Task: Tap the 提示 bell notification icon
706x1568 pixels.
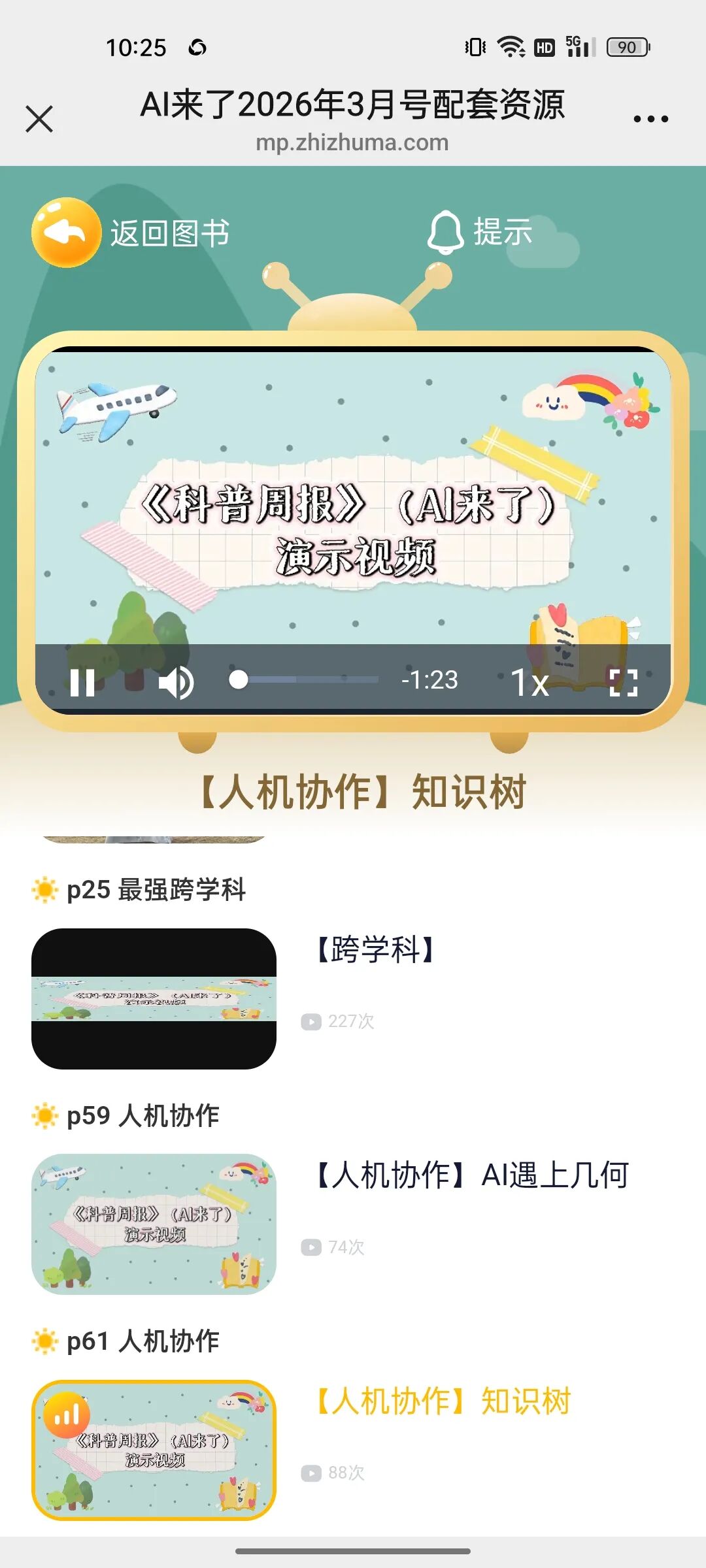Action: pyautogui.click(x=446, y=232)
